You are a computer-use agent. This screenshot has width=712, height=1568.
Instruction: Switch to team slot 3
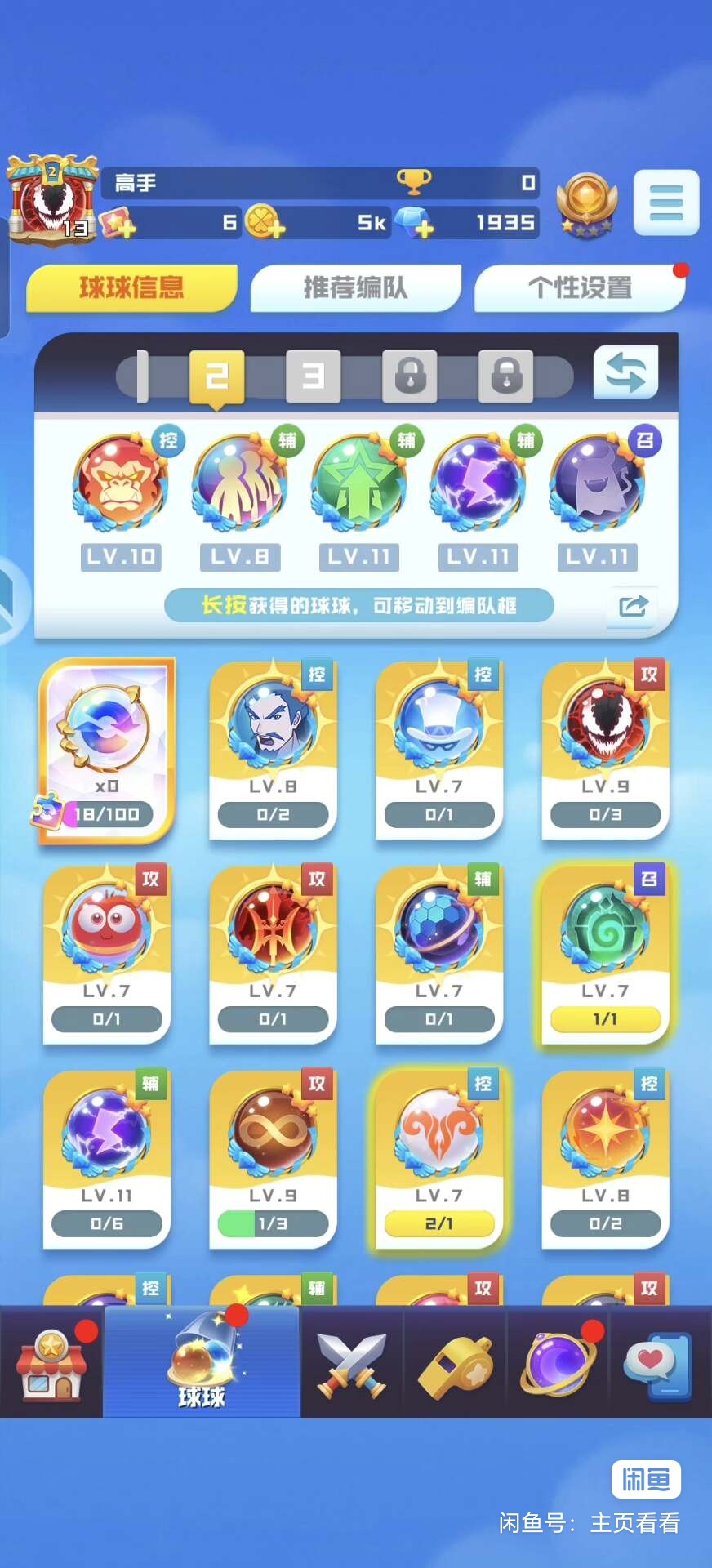click(x=313, y=376)
